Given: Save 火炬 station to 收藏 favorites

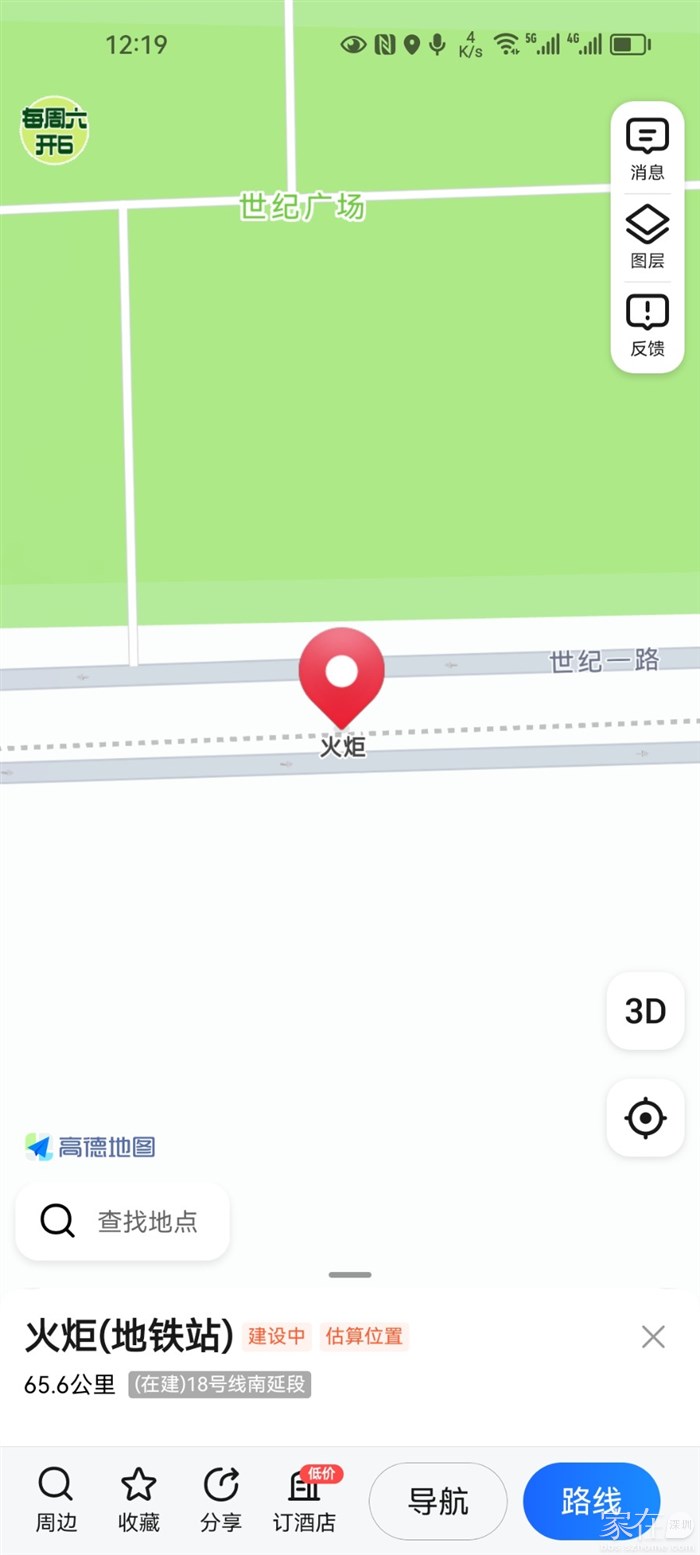Looking at the screenshot, I should pos(138,1500).
